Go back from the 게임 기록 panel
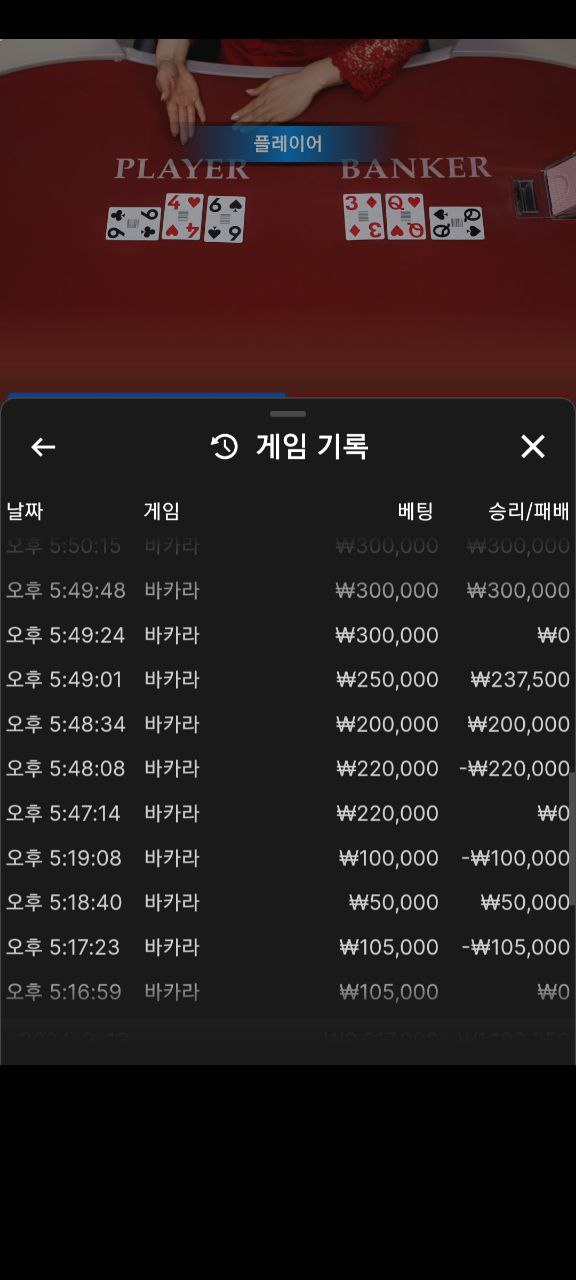 point(43,447)
